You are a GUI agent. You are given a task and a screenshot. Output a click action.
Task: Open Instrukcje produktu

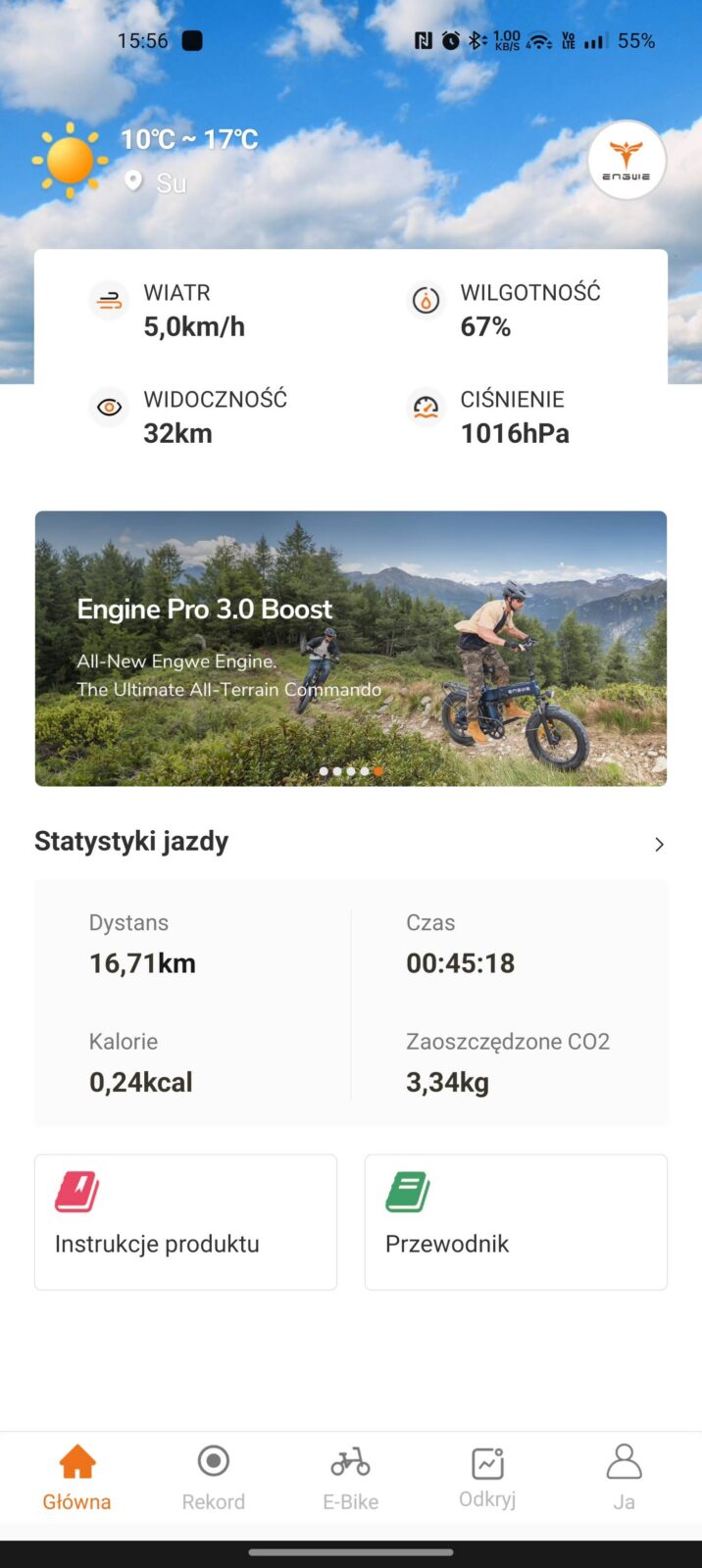pos(185,1221)
